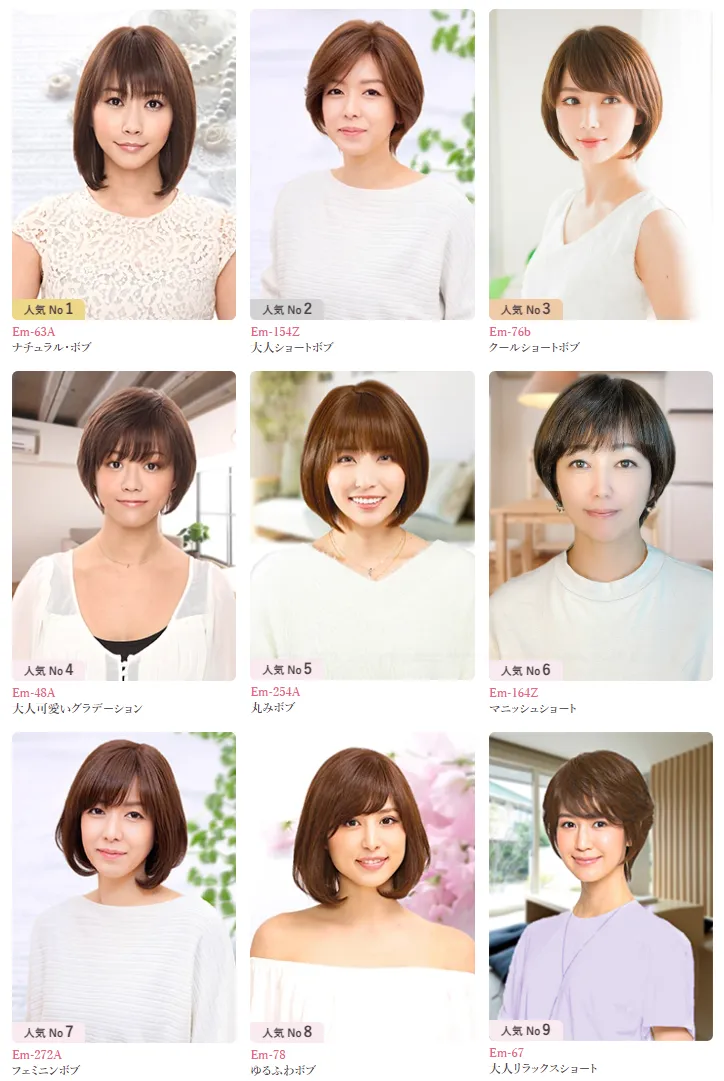Choose the Em-78 ゆるふわボブ wig
724x1081 pixels.
click(362, 887)
